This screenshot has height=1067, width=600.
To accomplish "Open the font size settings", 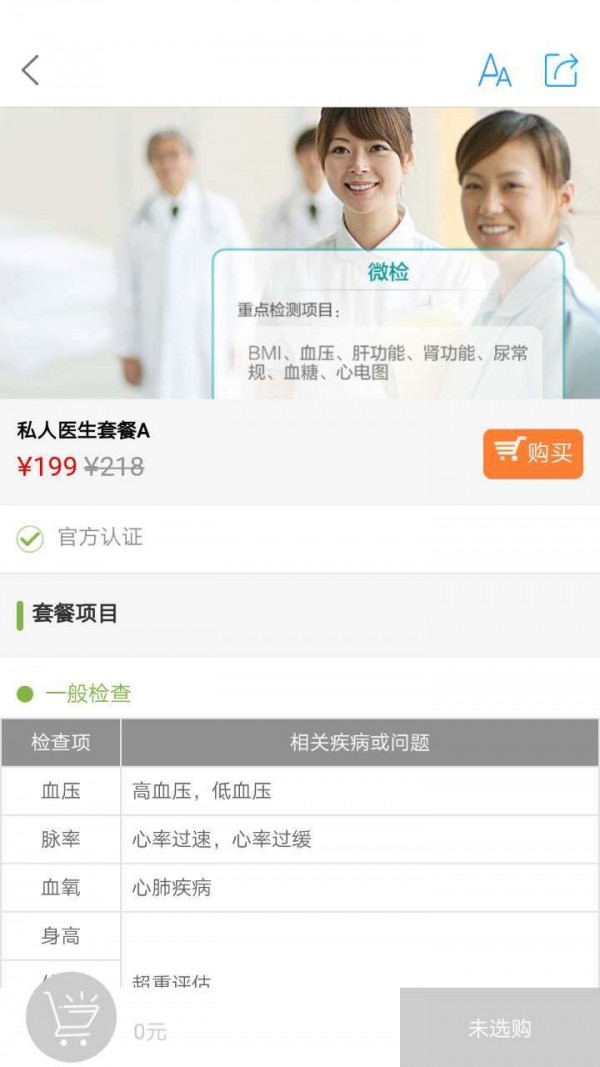I will [x=494, y=70].
